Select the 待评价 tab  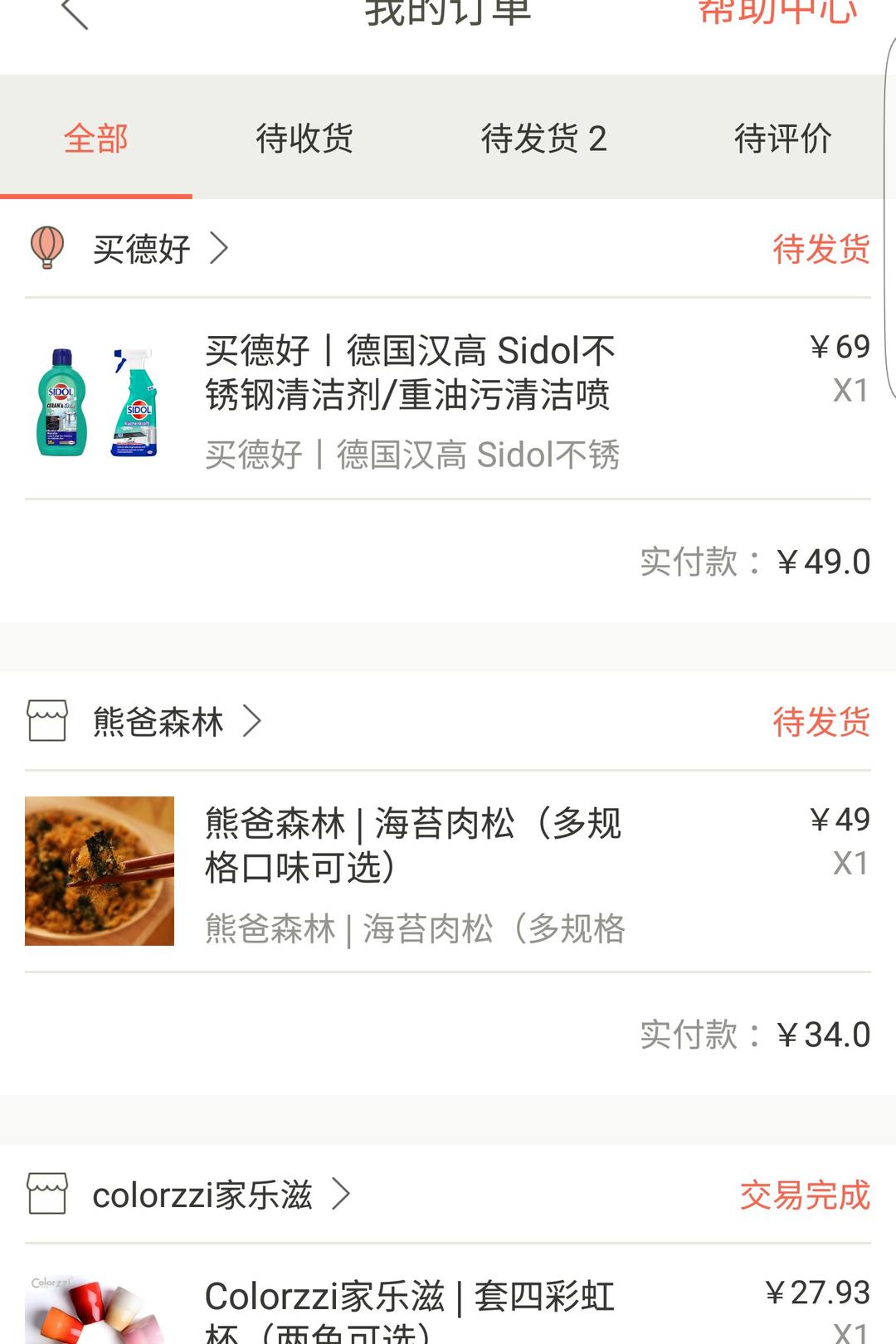point(782,139)
